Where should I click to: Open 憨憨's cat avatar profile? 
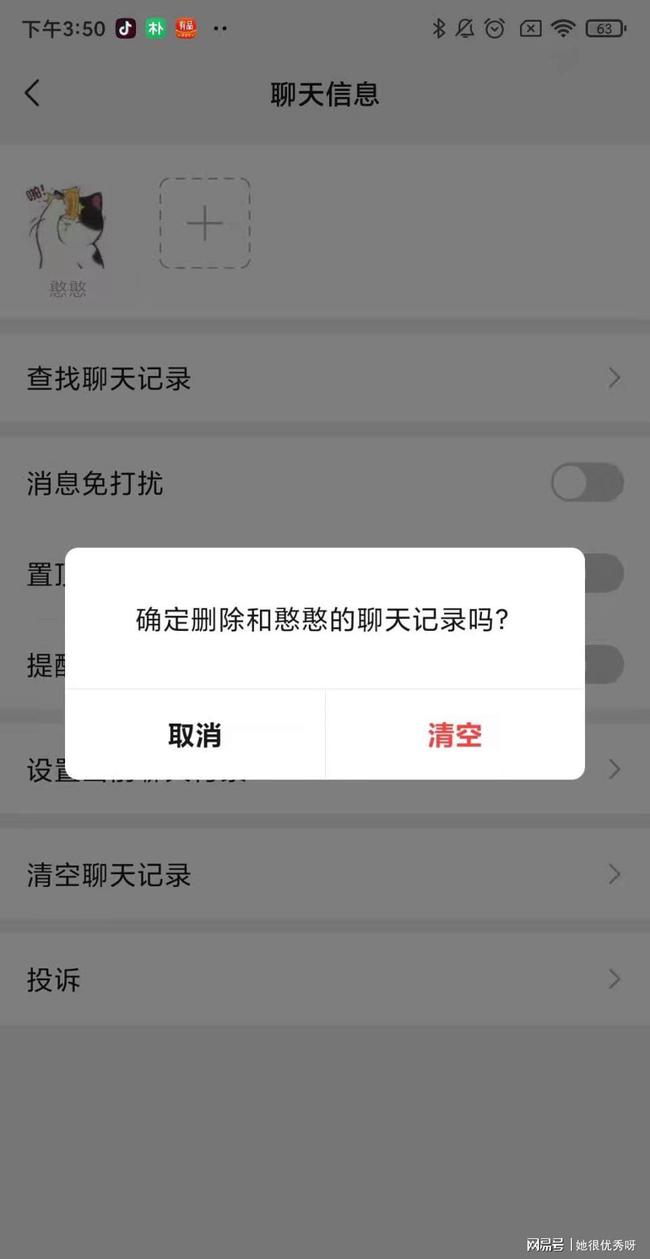point(68,228)
